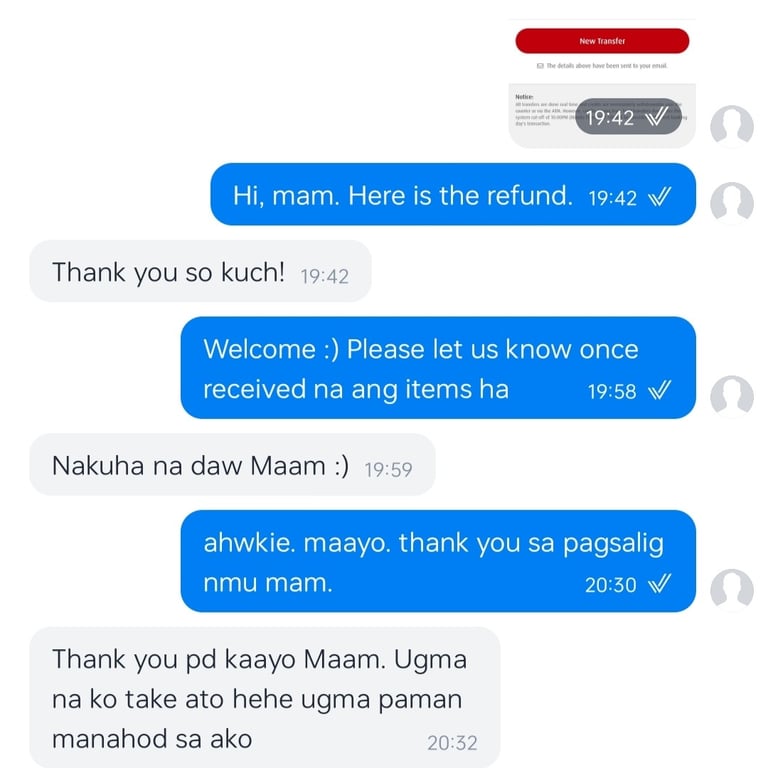Open sender avatar beside the refund message
This screenshot has width=768, height=768.
[731, 204]
